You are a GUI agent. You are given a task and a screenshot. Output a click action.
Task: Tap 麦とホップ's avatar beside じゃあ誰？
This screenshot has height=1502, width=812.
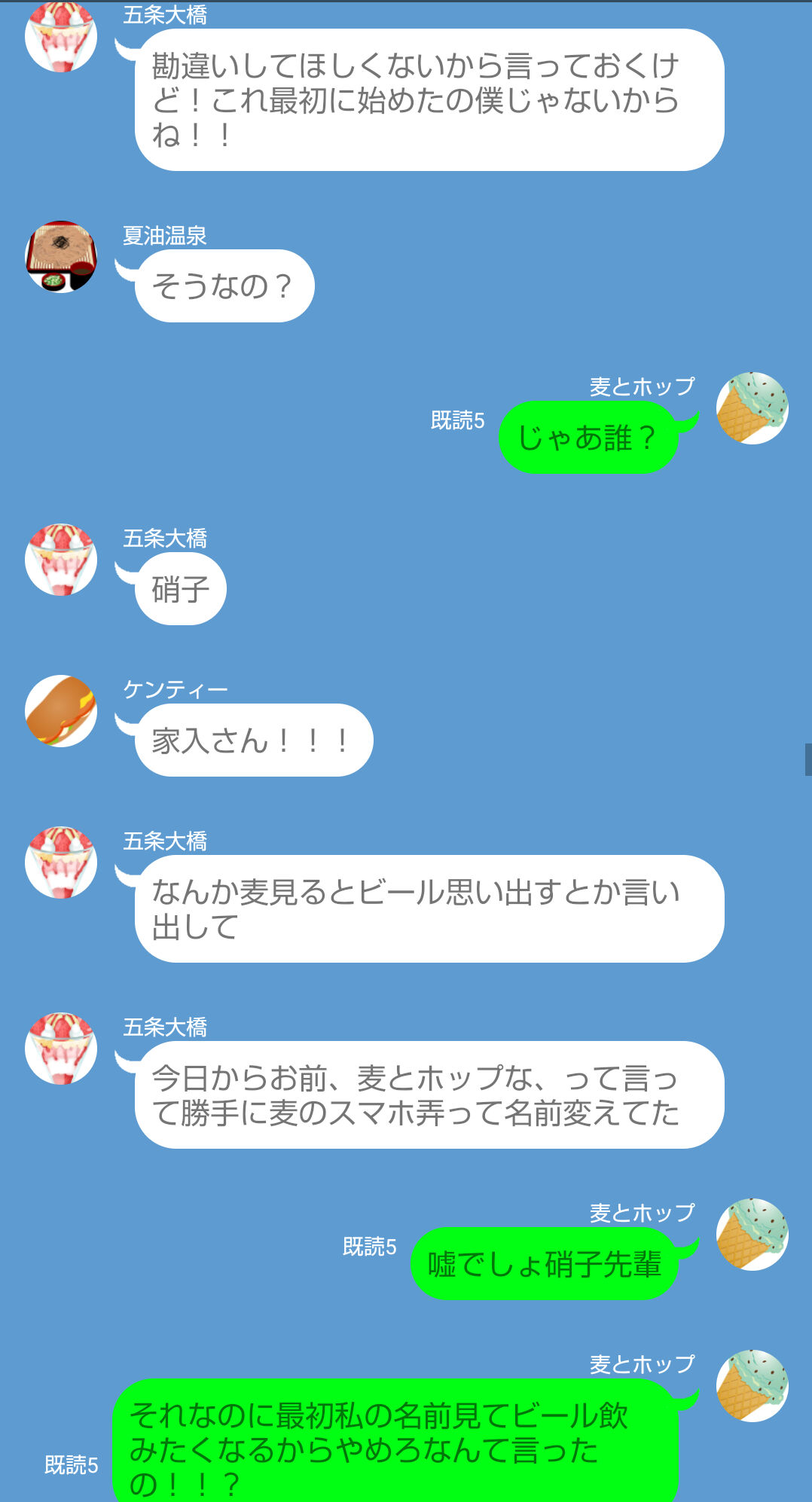click(x=752, y=408)
